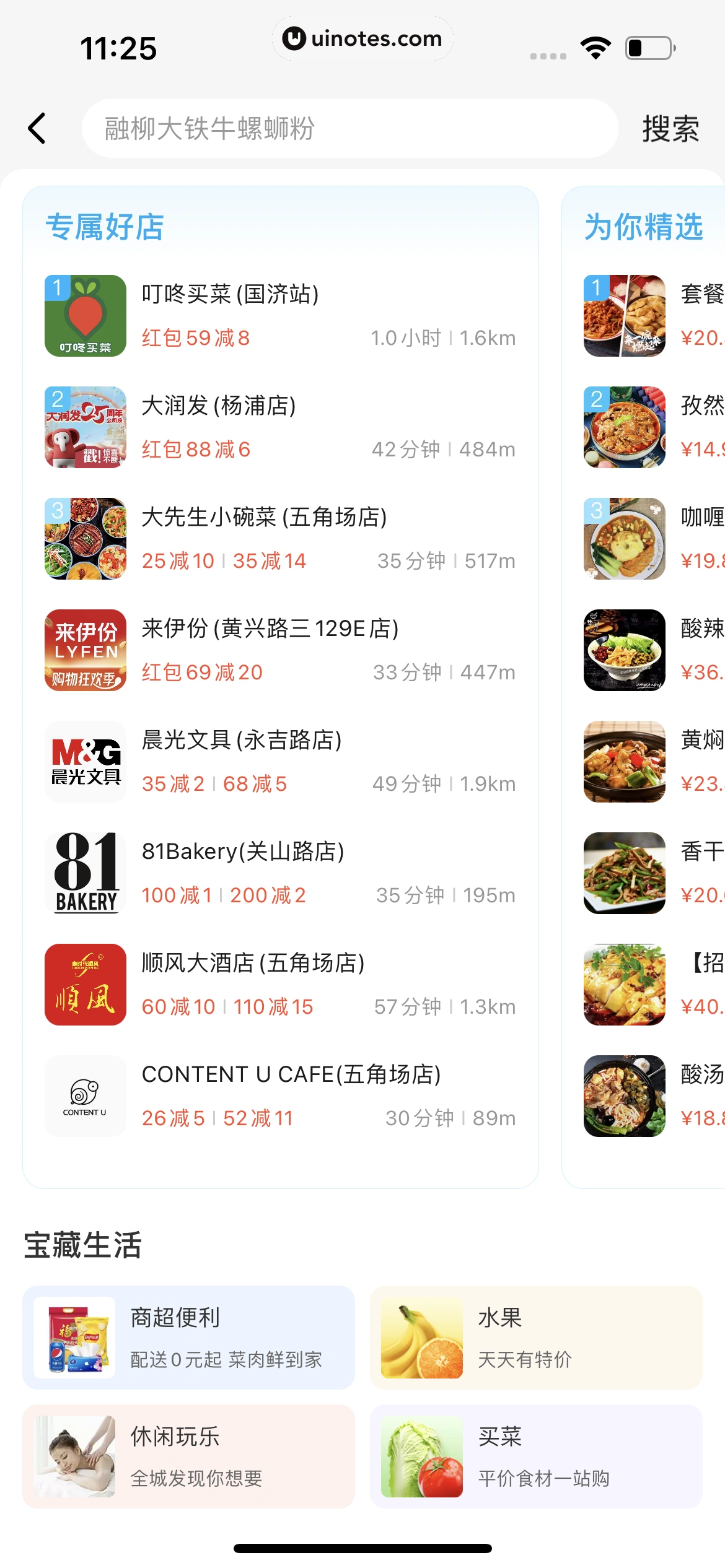Select the 黄焖鸡 dish image

[x=624, y=762]
